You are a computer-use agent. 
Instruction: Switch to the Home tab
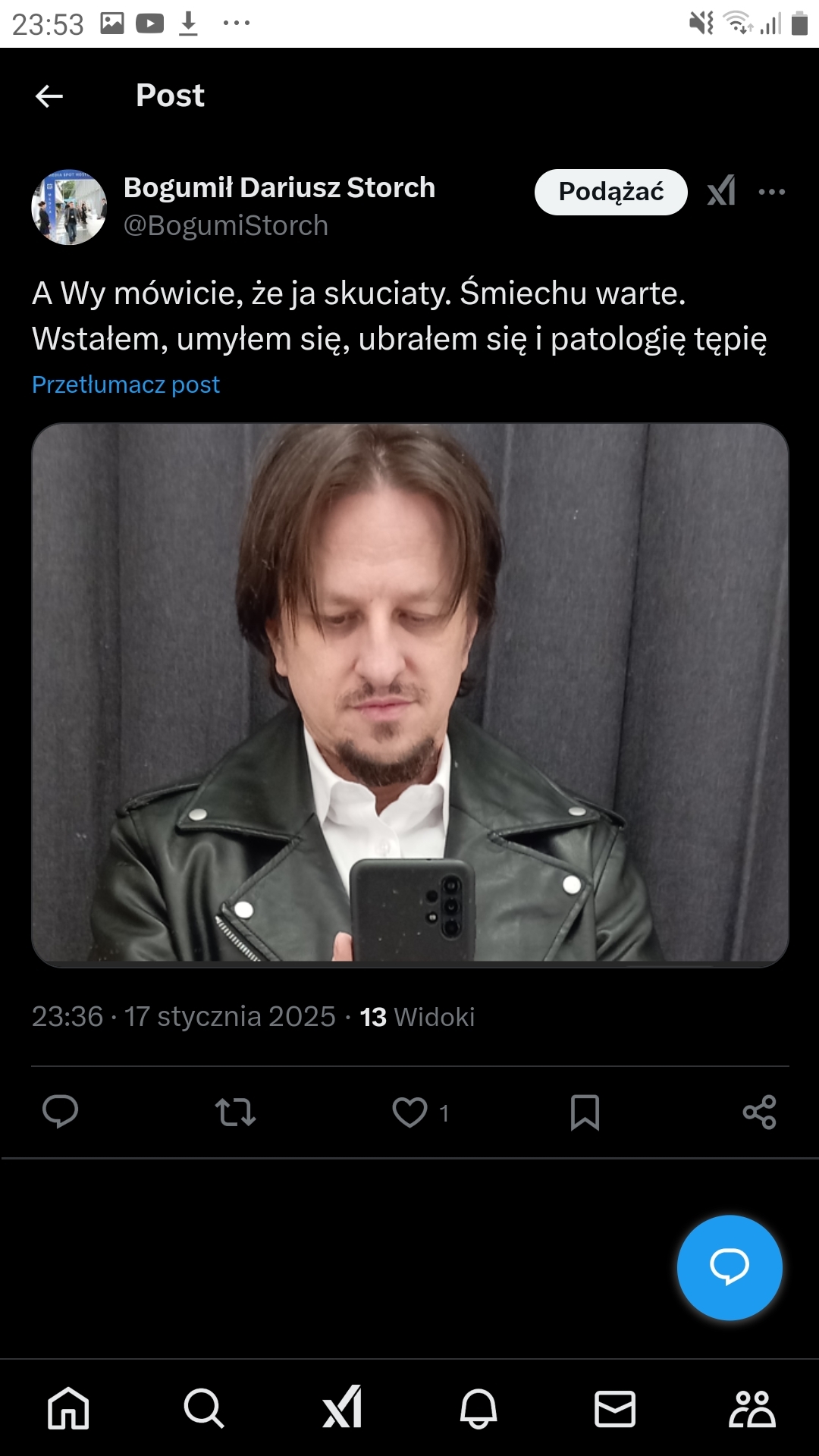[68, 1408]
